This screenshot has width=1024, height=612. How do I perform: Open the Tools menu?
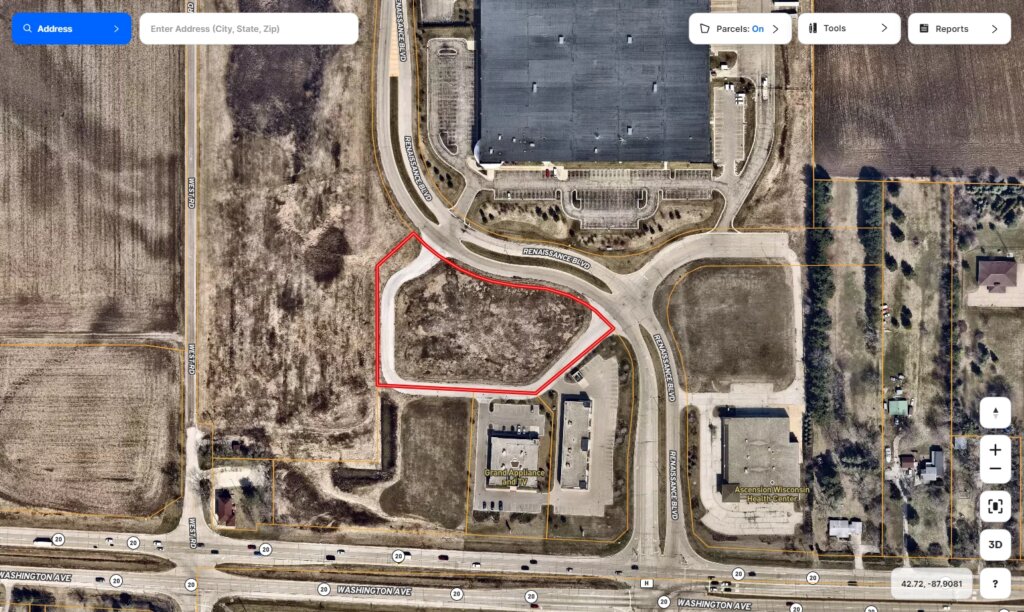(848, 29)
